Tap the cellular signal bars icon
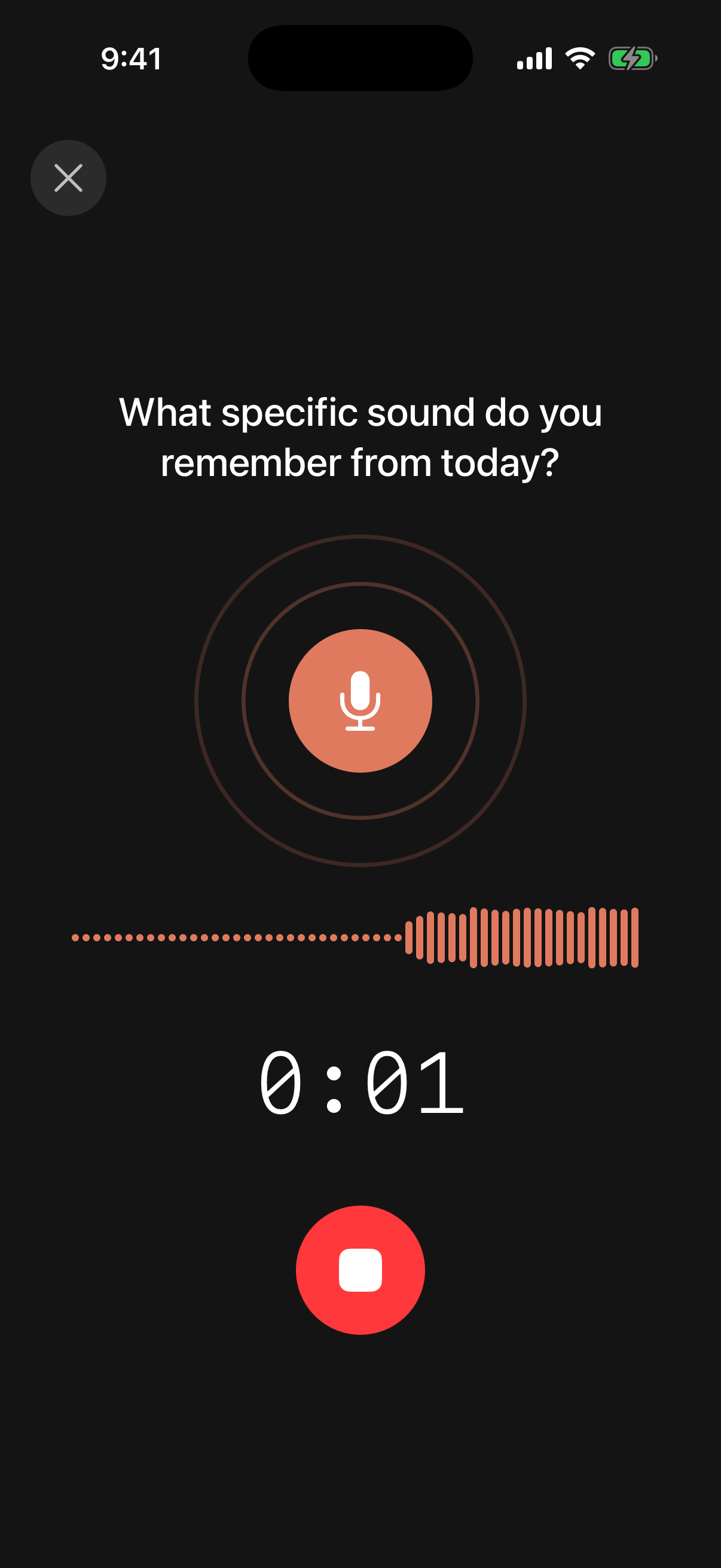The width and height of the screenshot is (721, 1568). (x=536, y=58)
